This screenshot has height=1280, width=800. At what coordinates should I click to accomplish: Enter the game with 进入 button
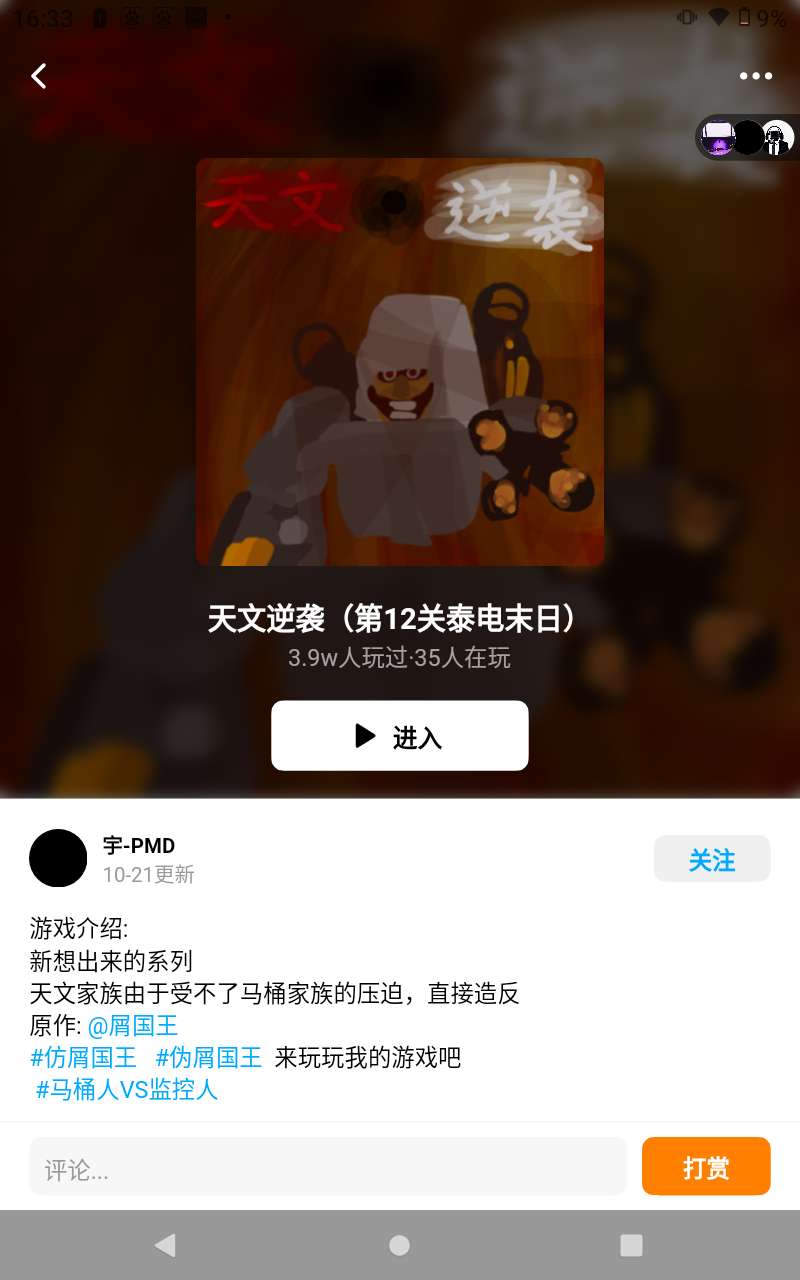coord(400,736)
